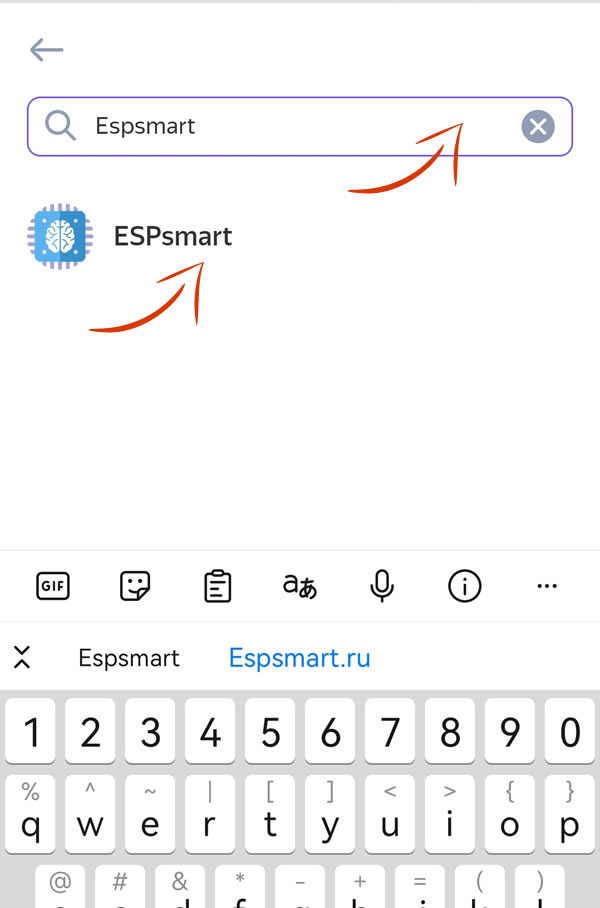Open the keyboard clipboard
The width and height of the screenshot is (600, 908).
217,586
